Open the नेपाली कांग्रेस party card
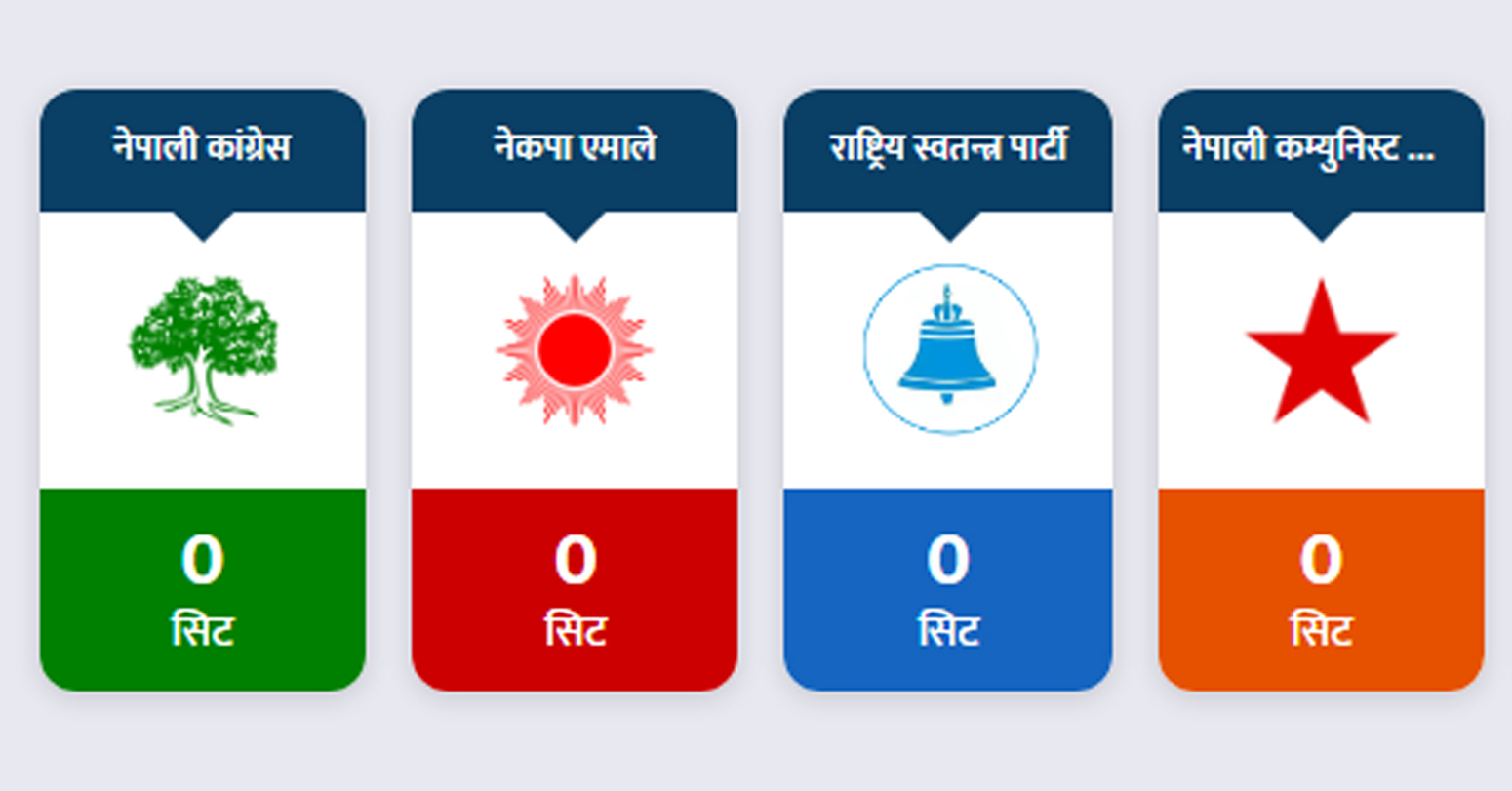This screenshot has width=1512, height=791. tap(203, 390)
